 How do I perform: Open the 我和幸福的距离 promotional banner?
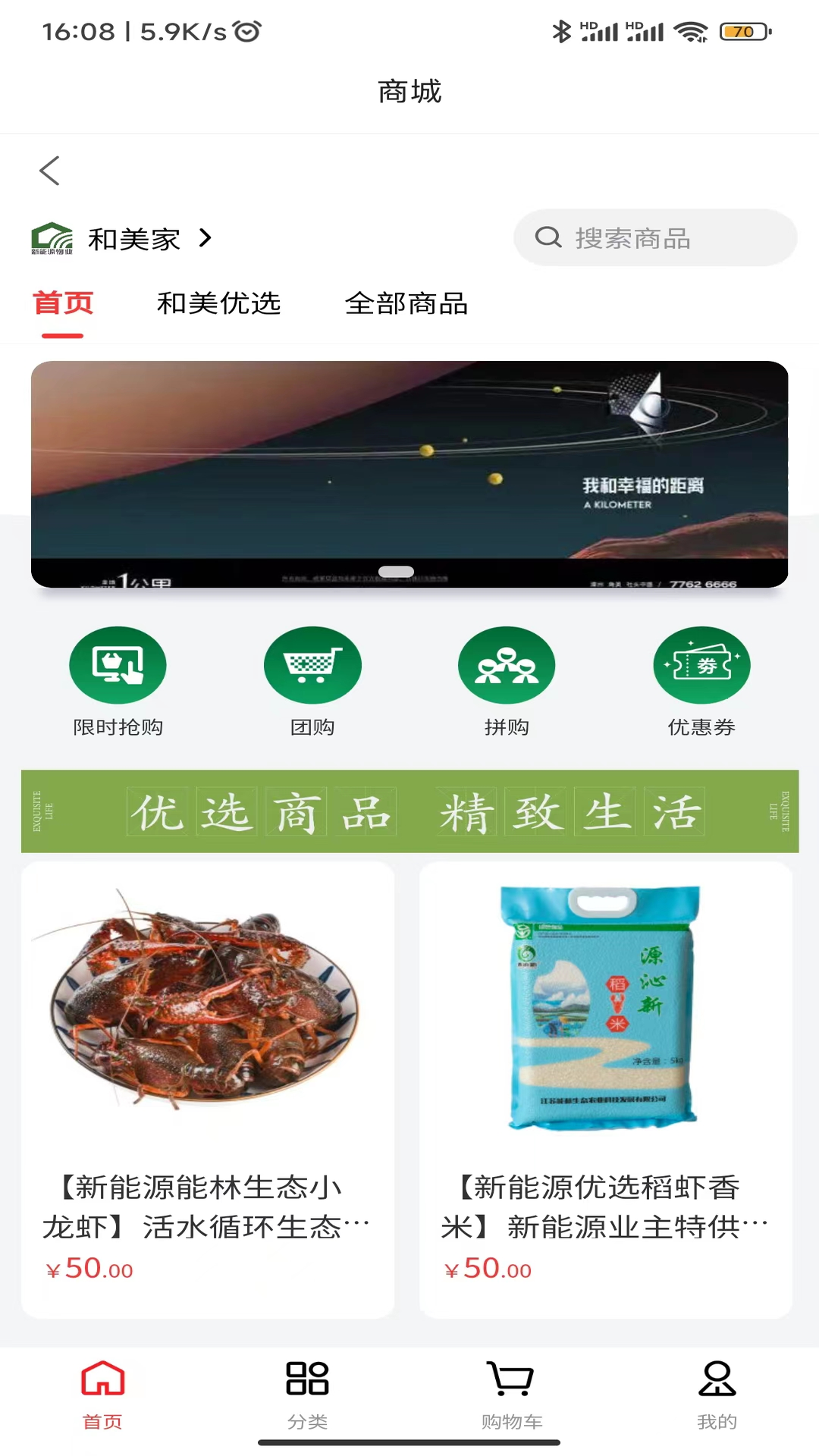[409, 474]
